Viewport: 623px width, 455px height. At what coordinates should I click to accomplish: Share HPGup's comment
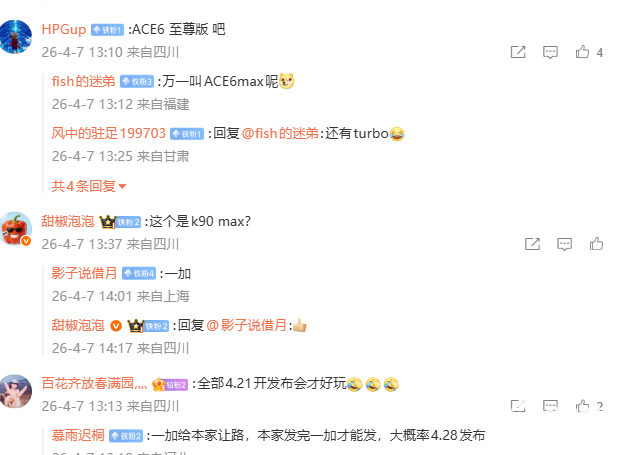pyautogui.click(x=517, y=52)
